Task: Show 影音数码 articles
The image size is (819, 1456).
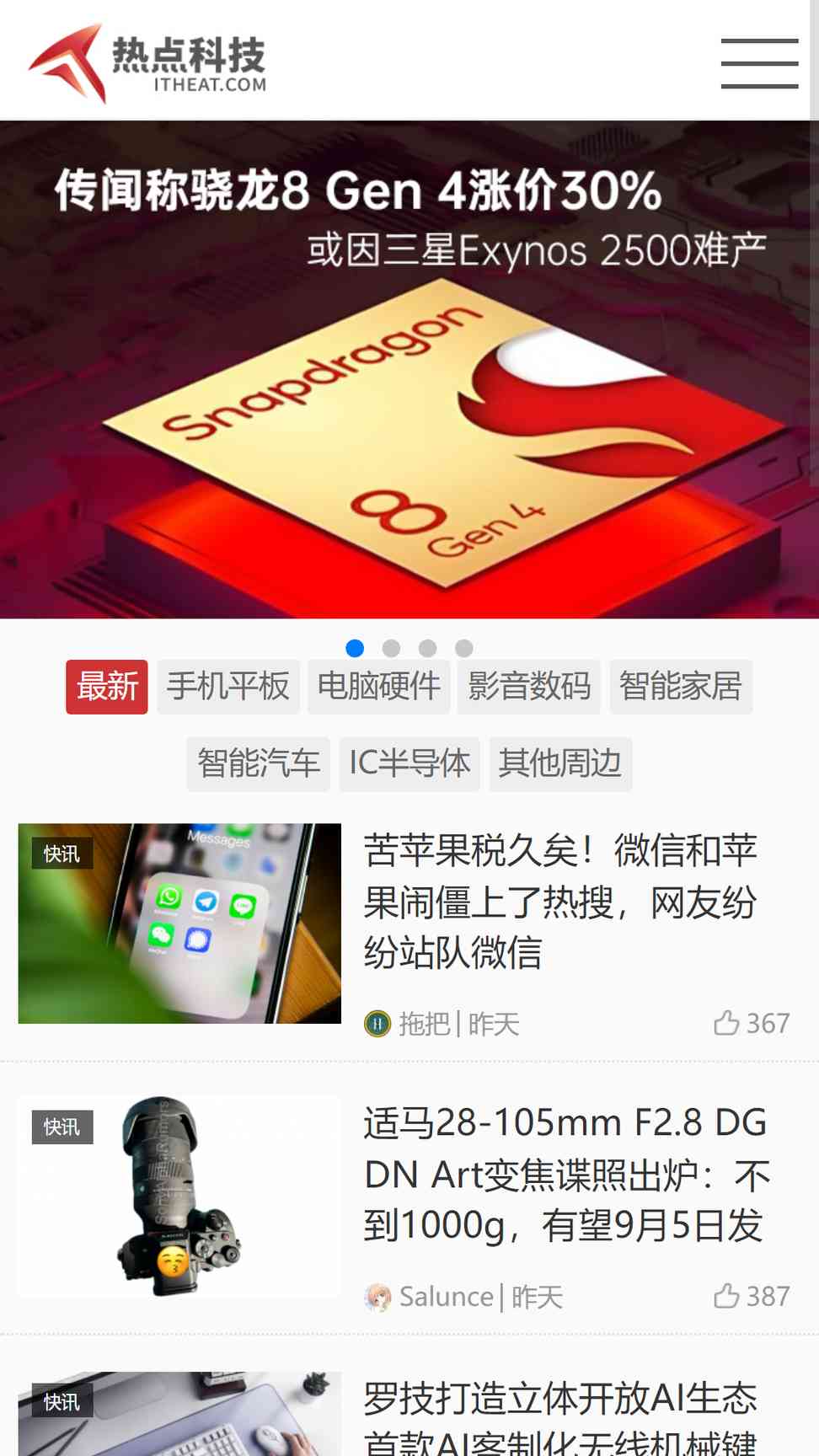Action: point(528,687)
